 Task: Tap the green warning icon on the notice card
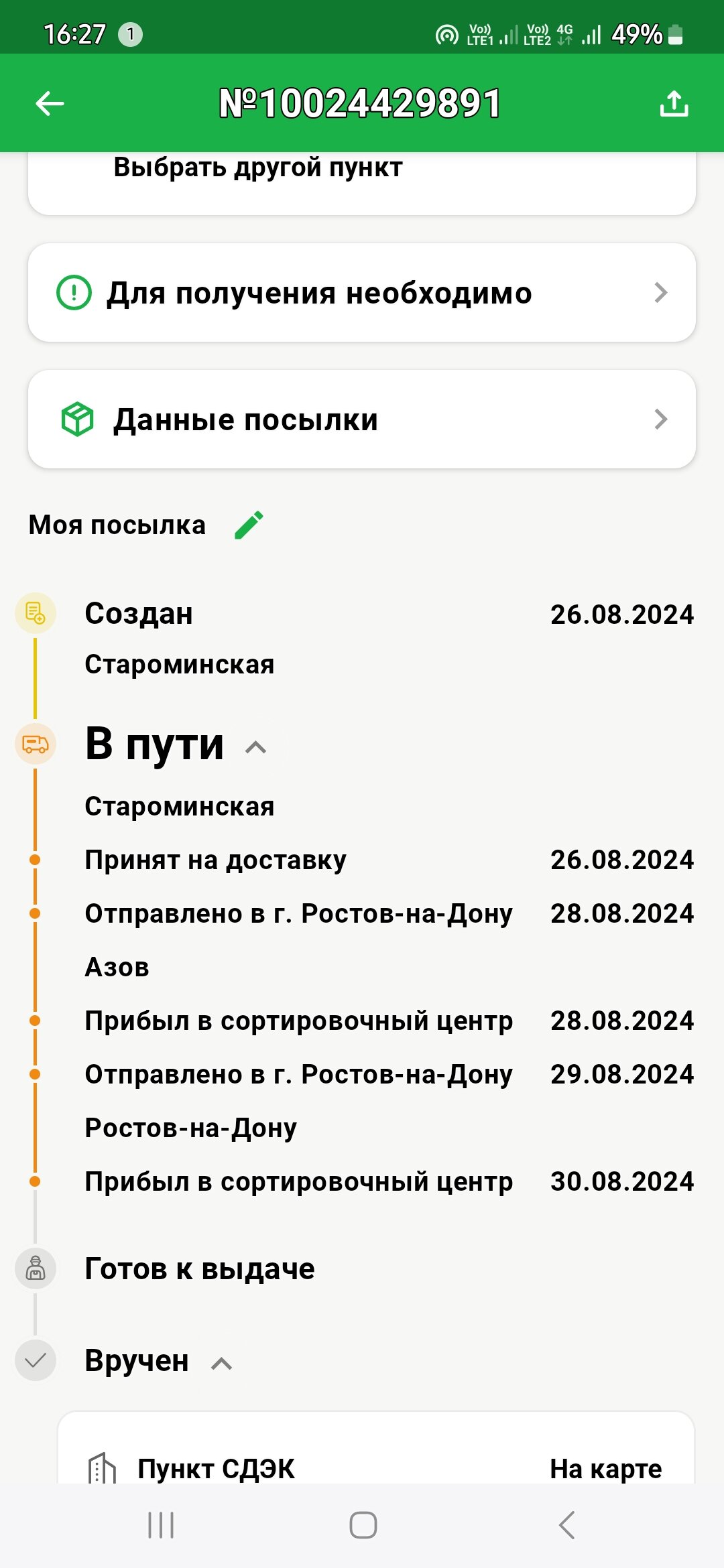click(x=74, y=293)
